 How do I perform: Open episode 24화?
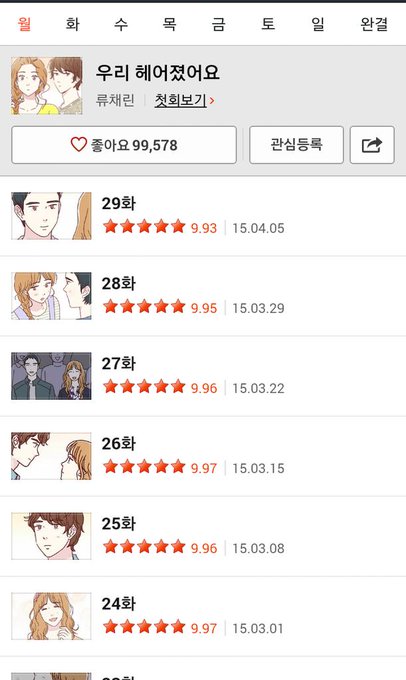coord(203,616)
